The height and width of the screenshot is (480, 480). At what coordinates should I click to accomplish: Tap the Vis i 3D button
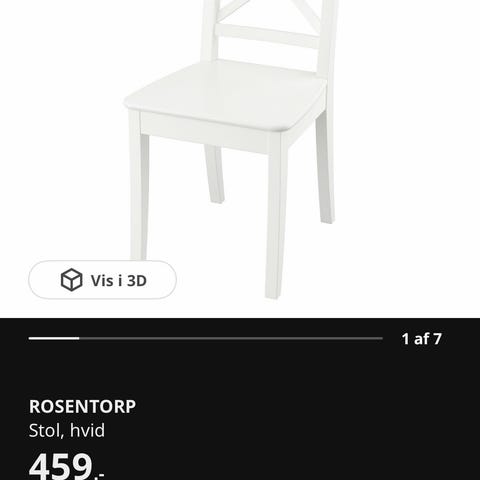tap(102, 280)
